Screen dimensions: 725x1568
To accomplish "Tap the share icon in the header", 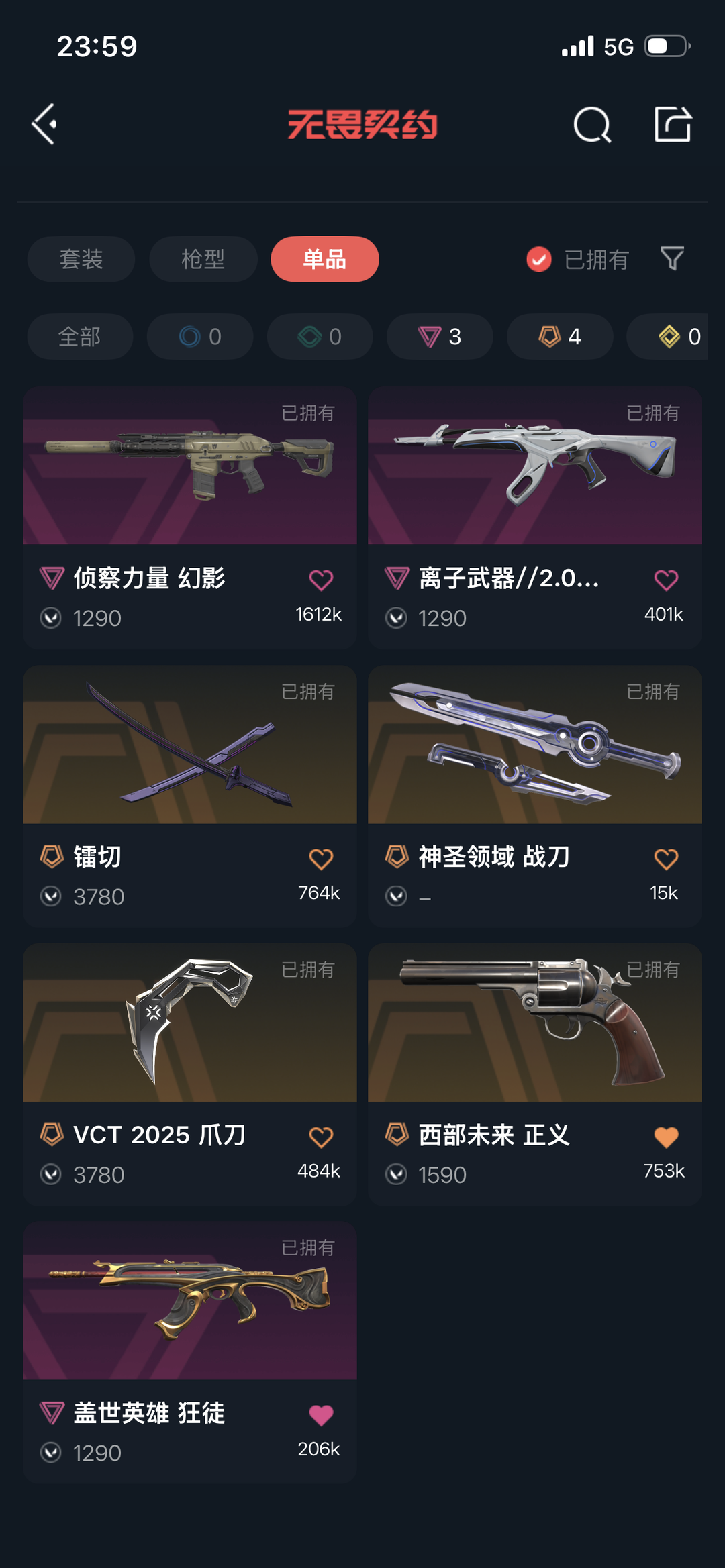I will 673,124.
